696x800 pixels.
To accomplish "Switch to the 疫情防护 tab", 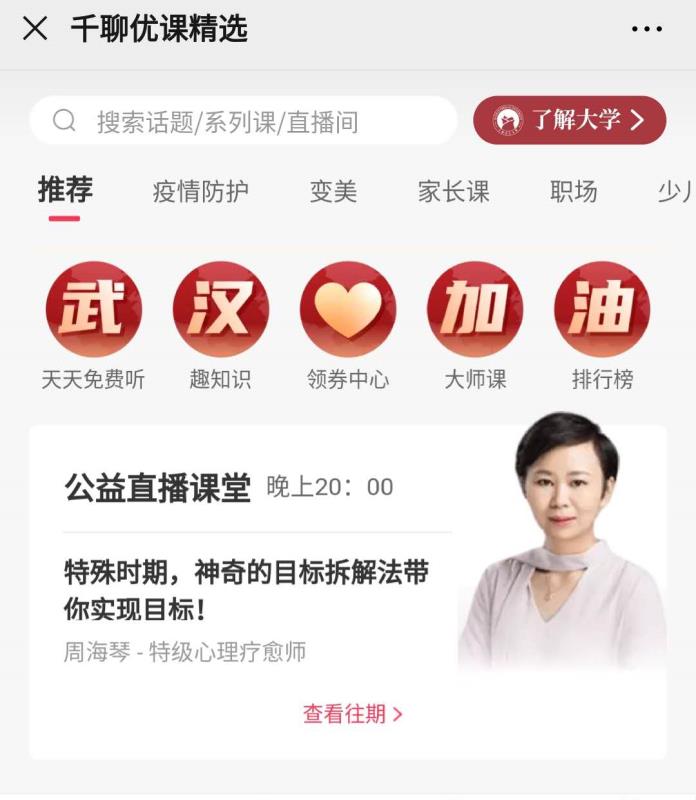I will coord(201,191).
